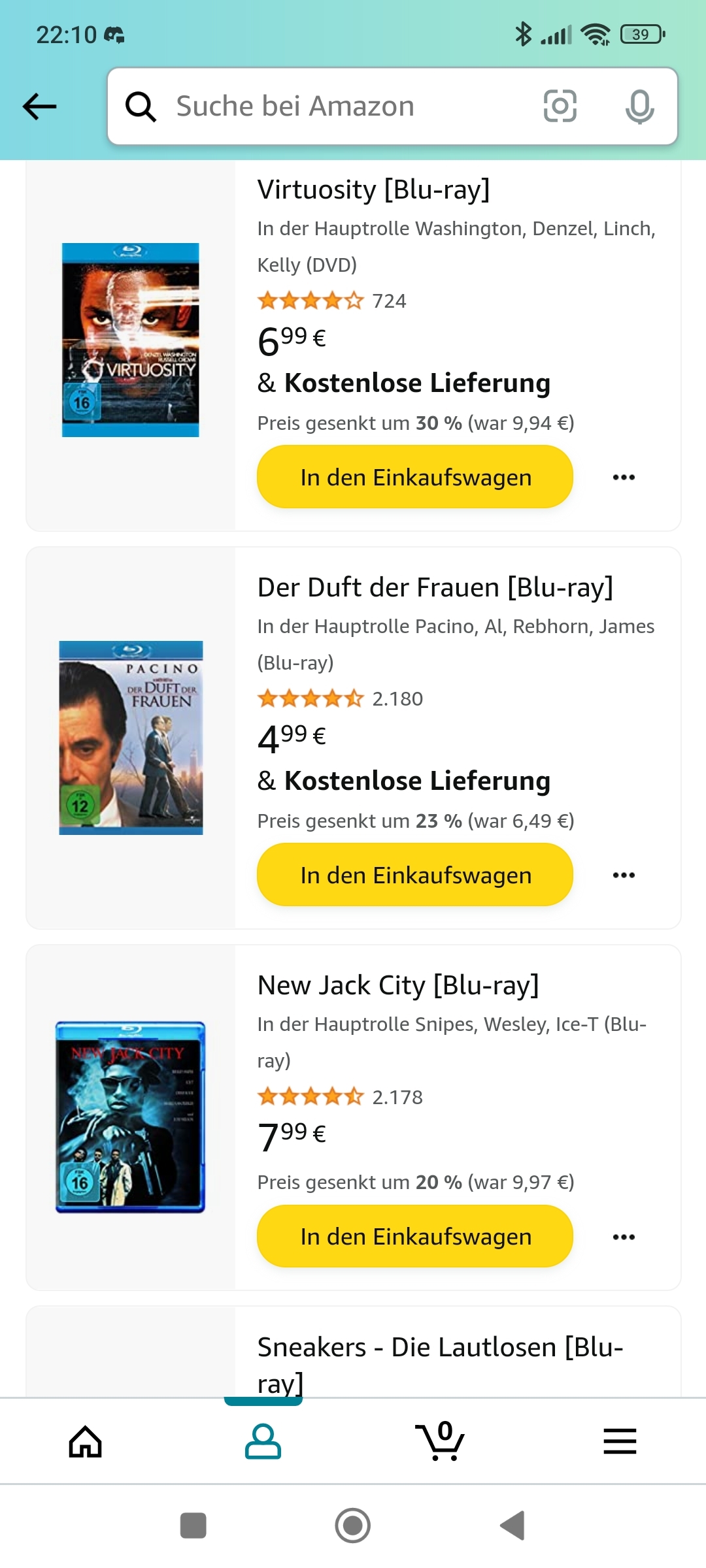Switch to the Home tab
The height and width of the screenshot is (1568, 706).
(x=86, y=1442)
